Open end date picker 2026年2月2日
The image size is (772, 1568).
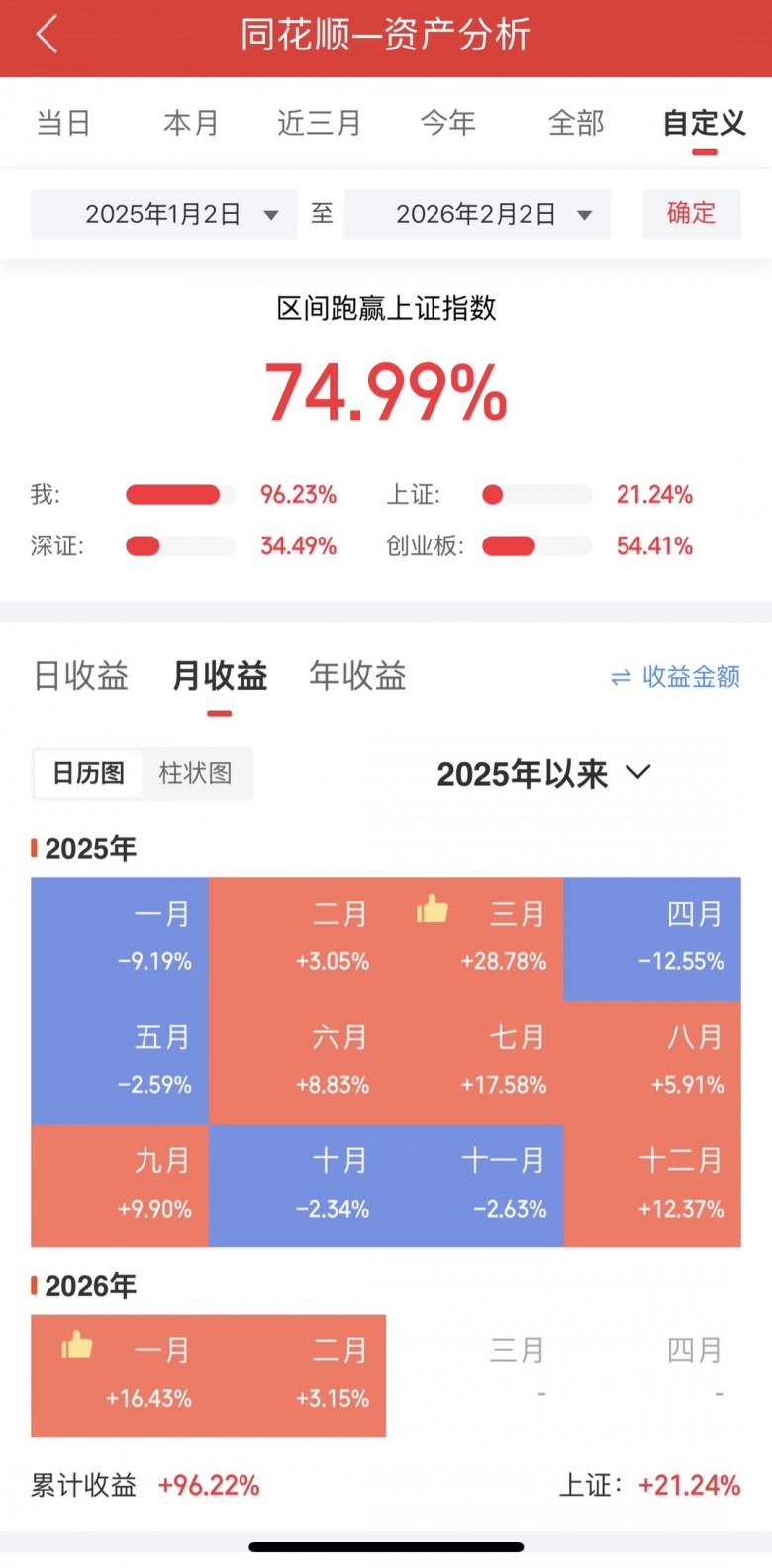click(x=477, y=215)
